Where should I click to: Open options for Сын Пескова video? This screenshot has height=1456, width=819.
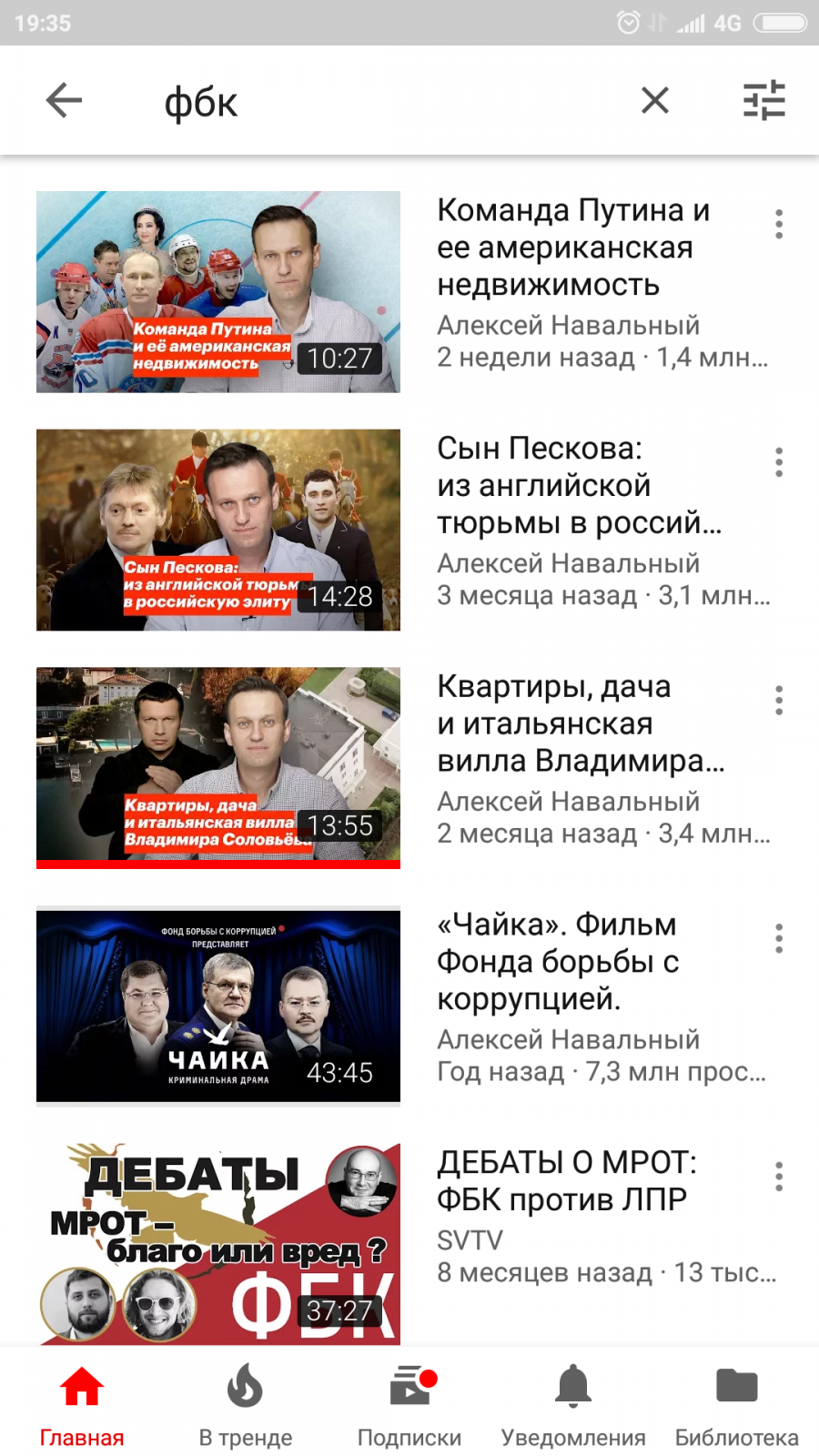pos(779,462)
